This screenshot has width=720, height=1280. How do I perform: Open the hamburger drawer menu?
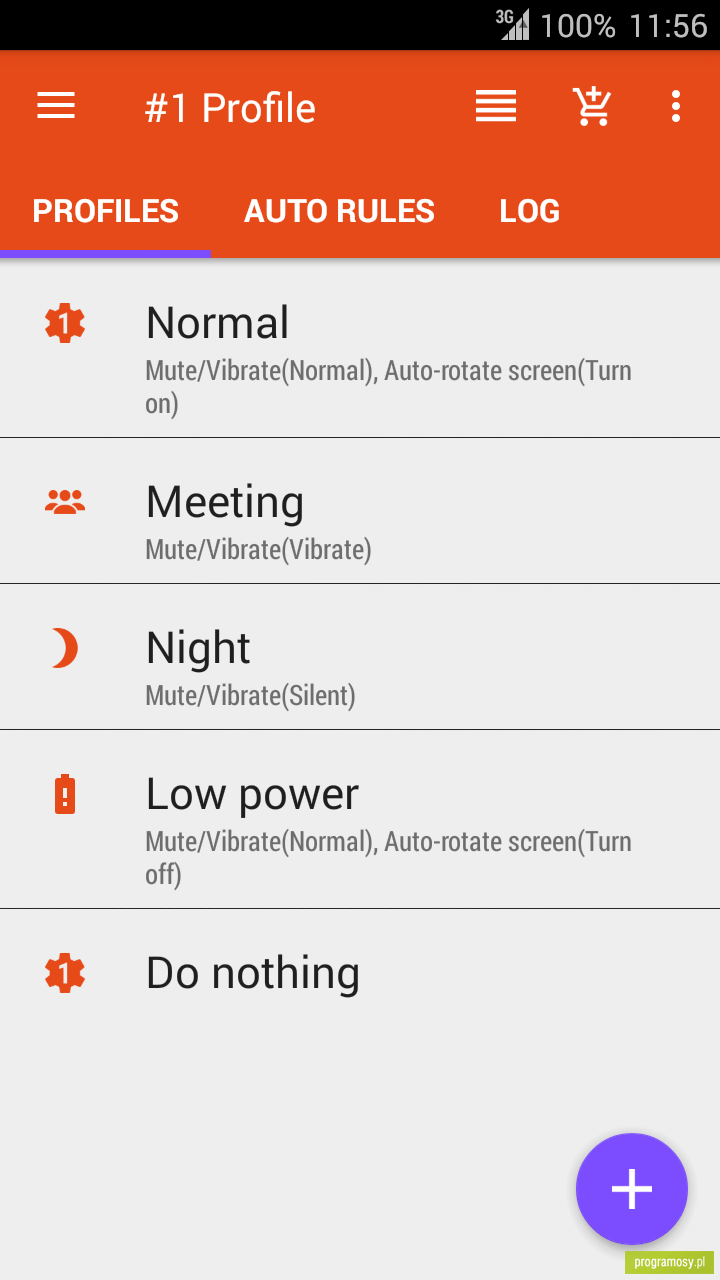pos(56,106)
